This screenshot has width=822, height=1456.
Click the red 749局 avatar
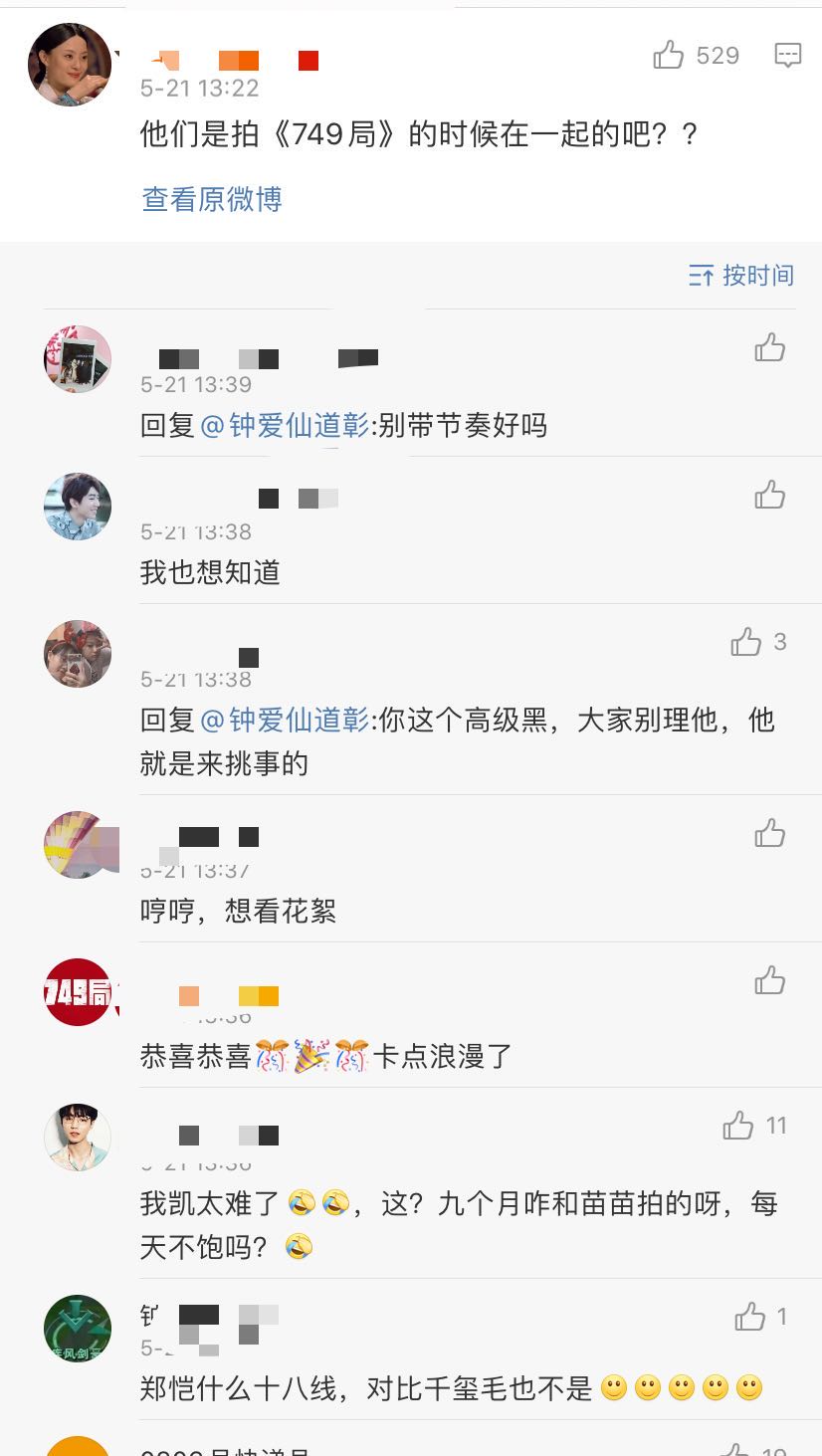coord(78,993)
